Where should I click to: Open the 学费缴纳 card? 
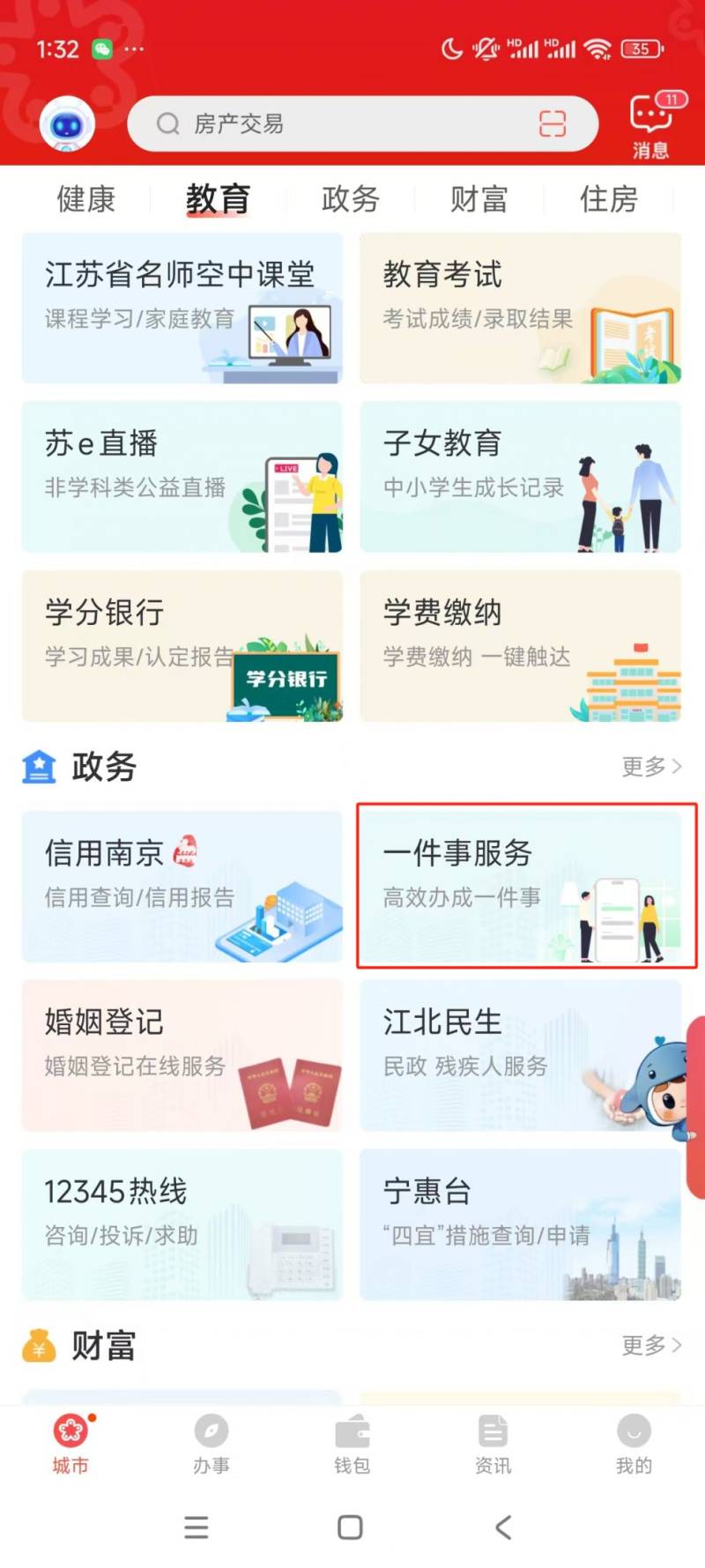[x=520, y=645]
